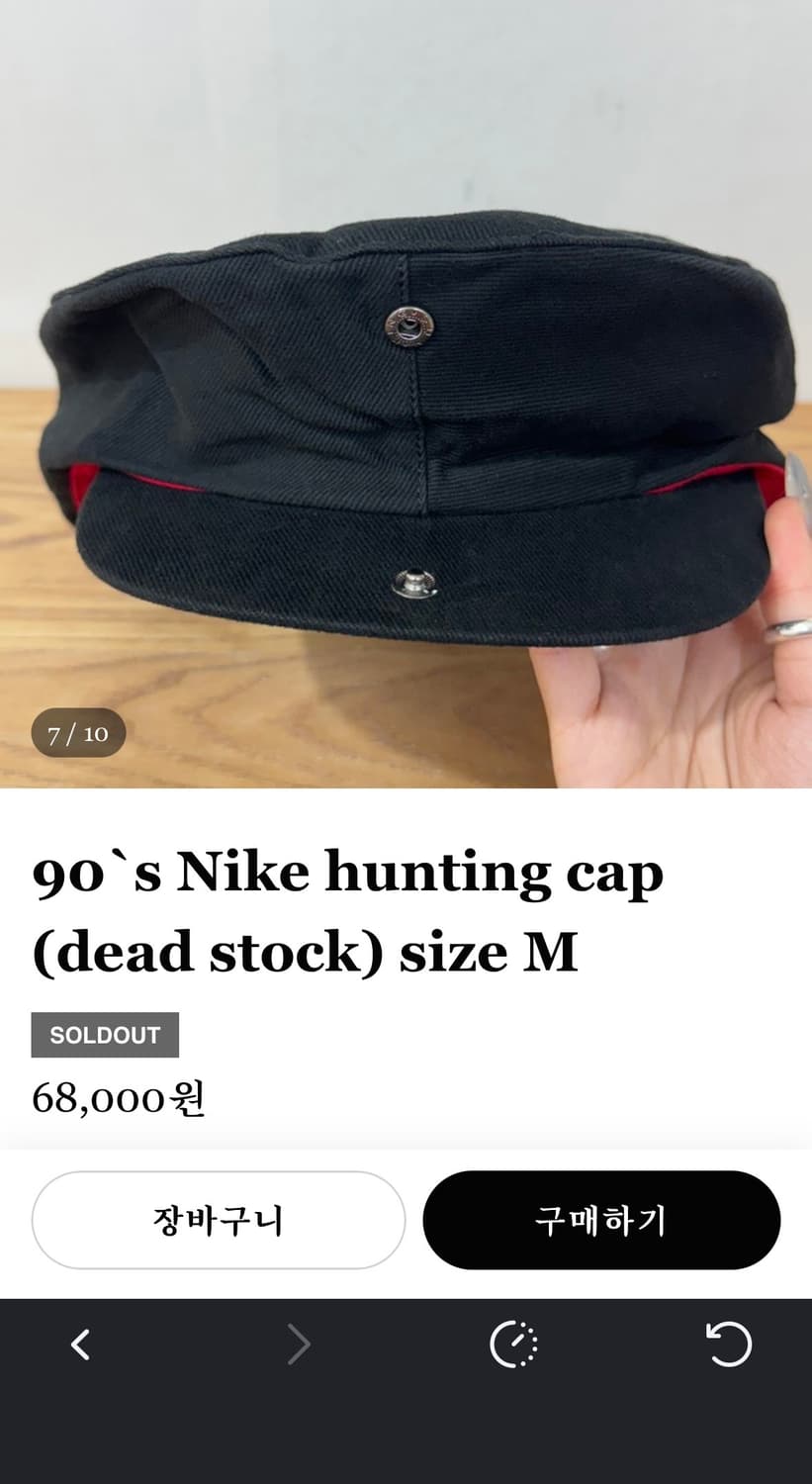Check the dotted progress timer indicator
812x1484 pixels.
pos(514,1345)
